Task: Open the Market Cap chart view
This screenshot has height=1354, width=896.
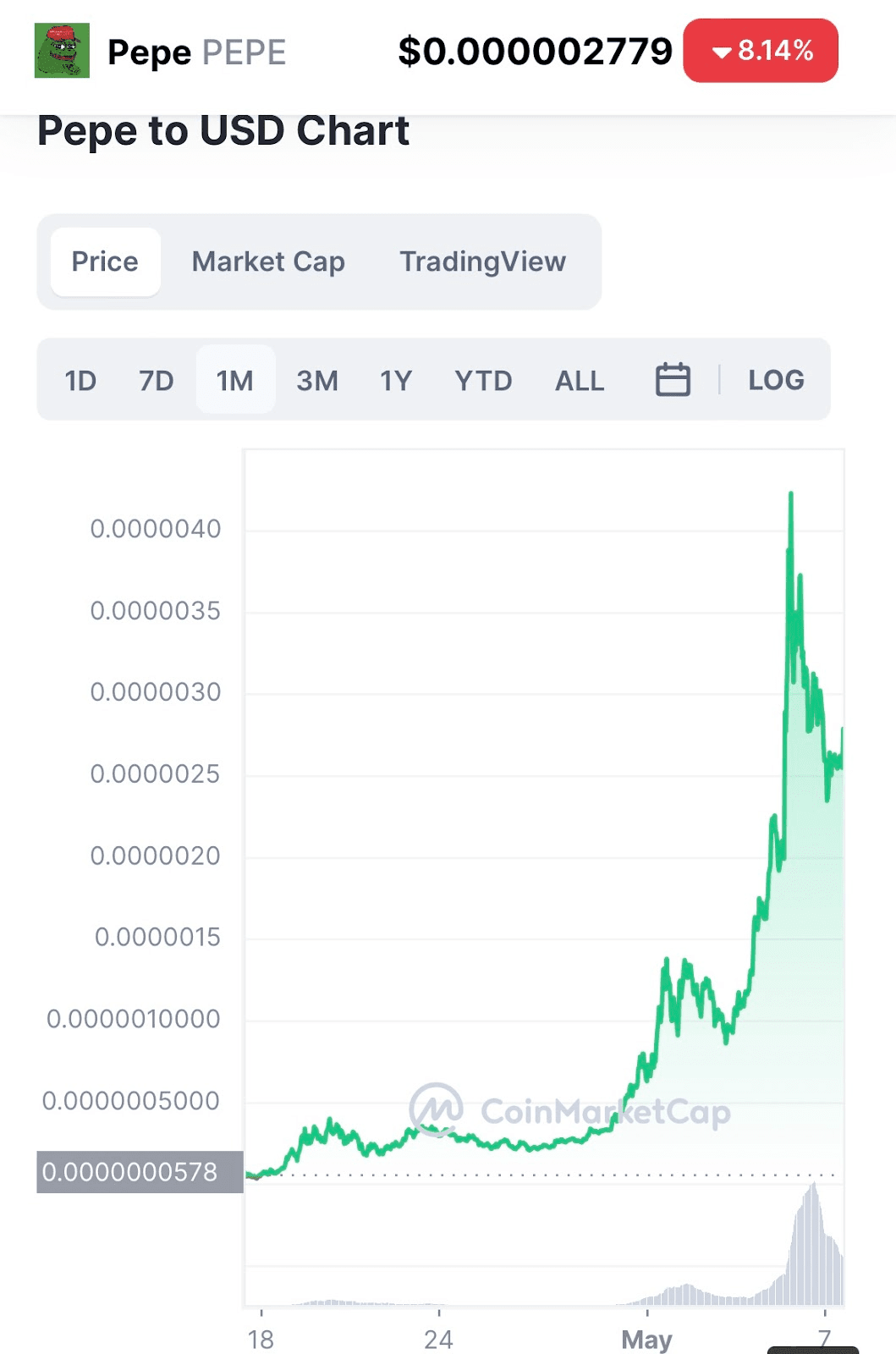Action: click(268, 261)
